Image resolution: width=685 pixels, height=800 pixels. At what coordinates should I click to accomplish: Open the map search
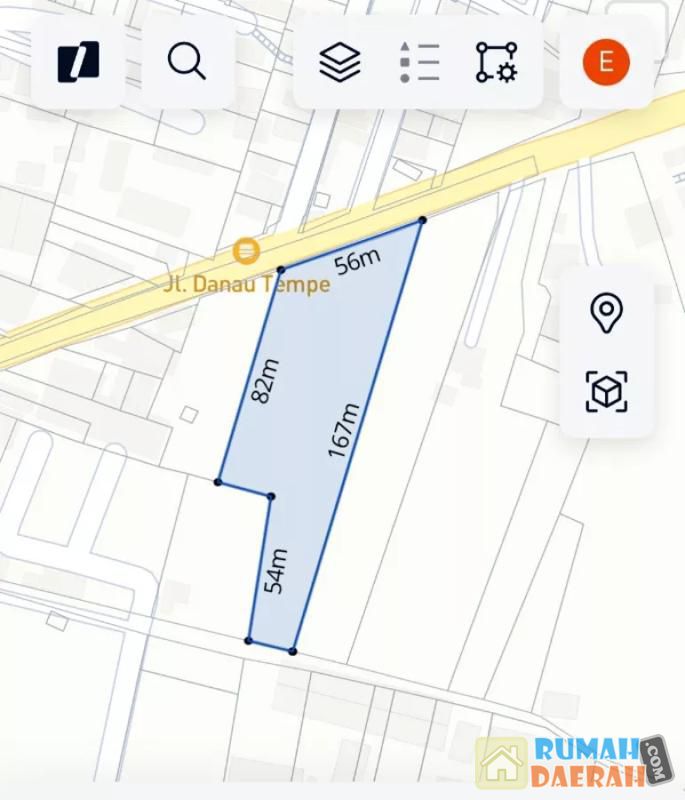click(187, 62)
